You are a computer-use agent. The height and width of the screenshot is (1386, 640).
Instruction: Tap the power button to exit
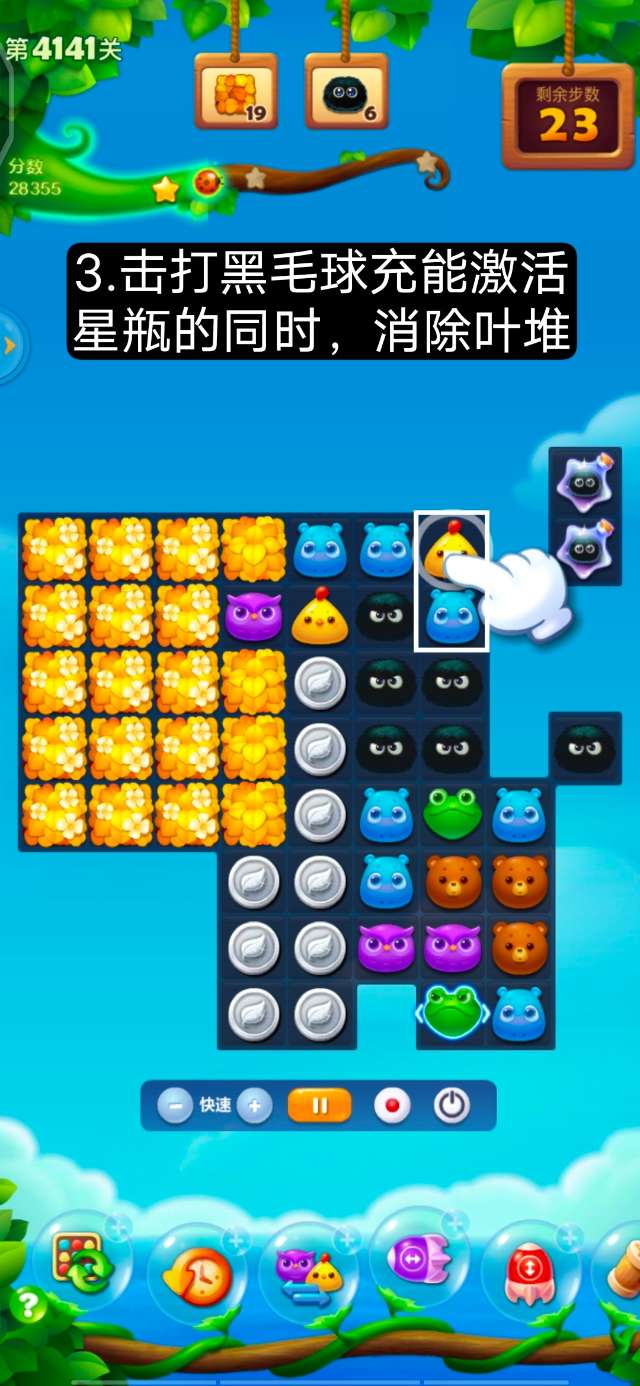pos(452,1106)
